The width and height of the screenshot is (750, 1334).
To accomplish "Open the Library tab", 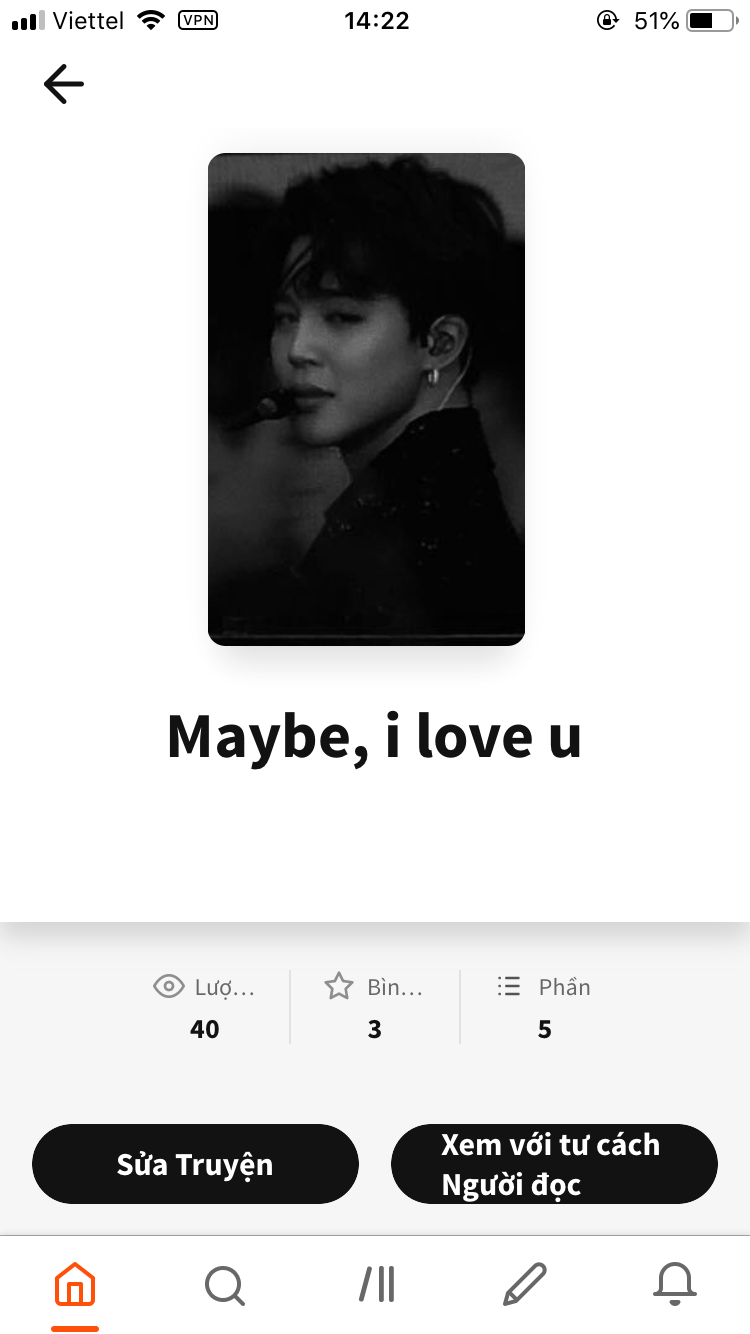I will [x=377, y=1284].
